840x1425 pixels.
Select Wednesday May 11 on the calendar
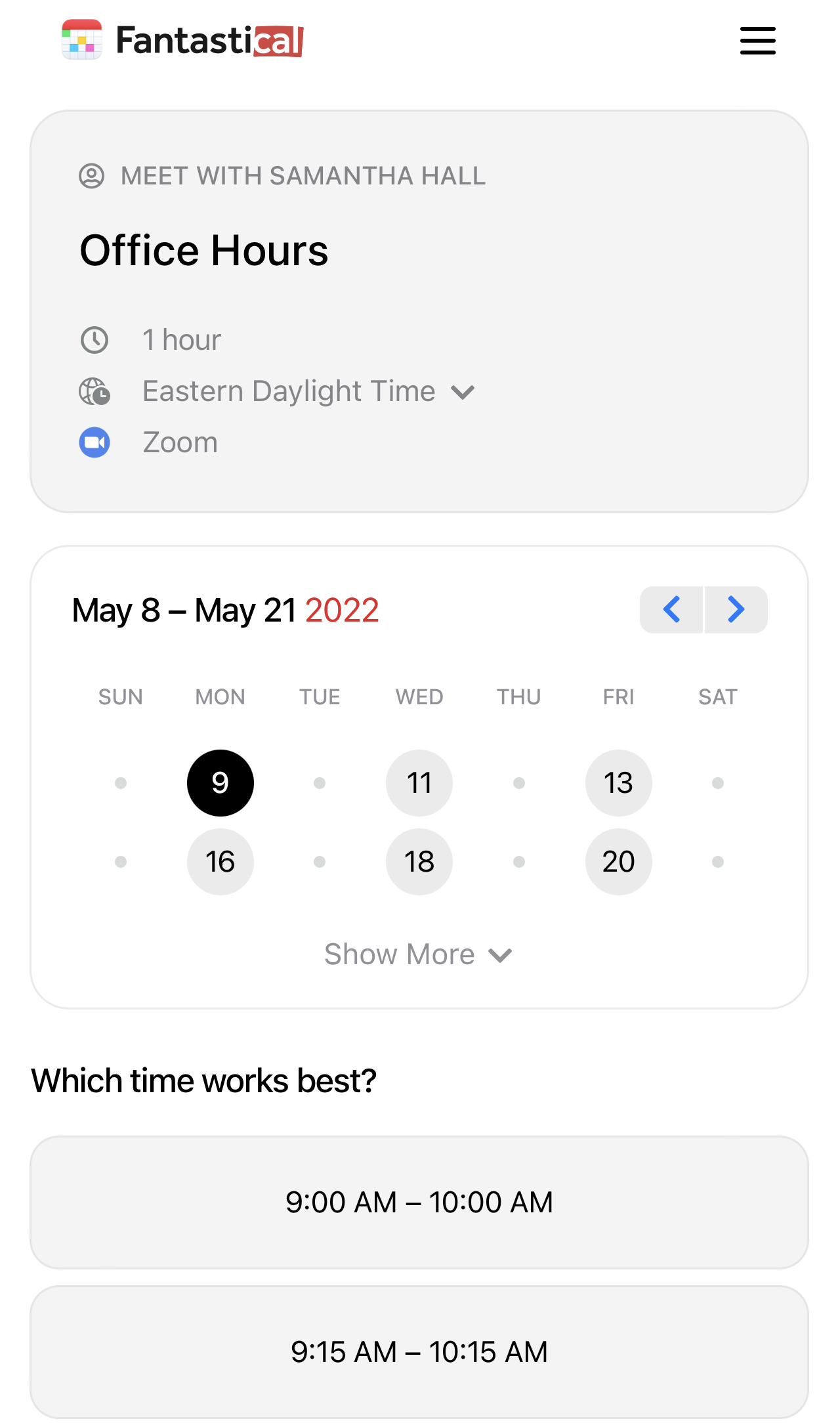[419, 782]
